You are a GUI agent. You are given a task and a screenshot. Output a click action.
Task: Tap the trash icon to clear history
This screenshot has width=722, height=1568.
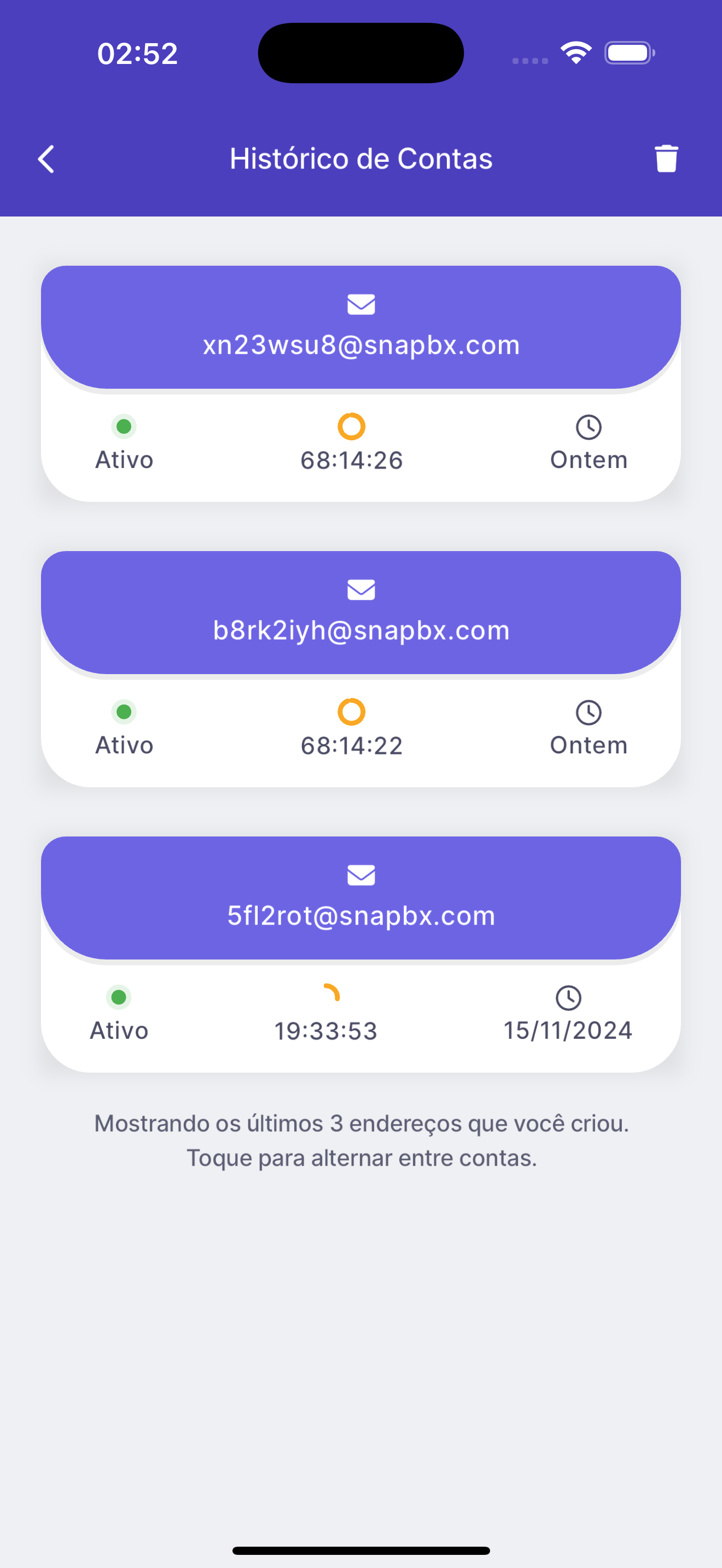(x=666, y=159)
